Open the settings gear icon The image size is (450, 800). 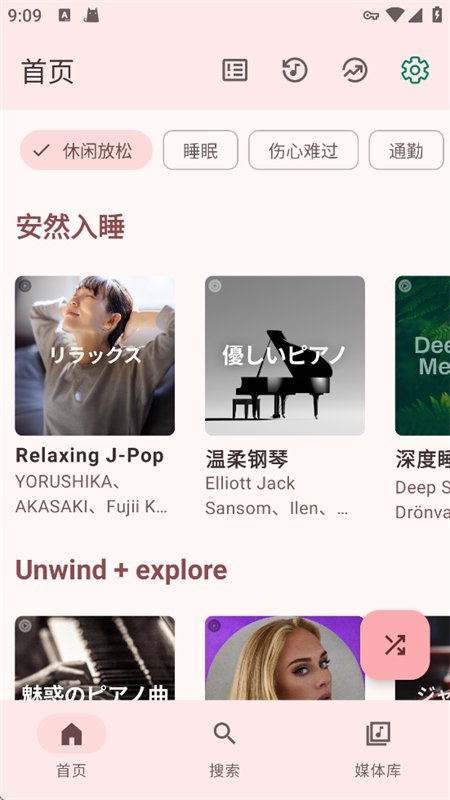click(x=415, y=70)
